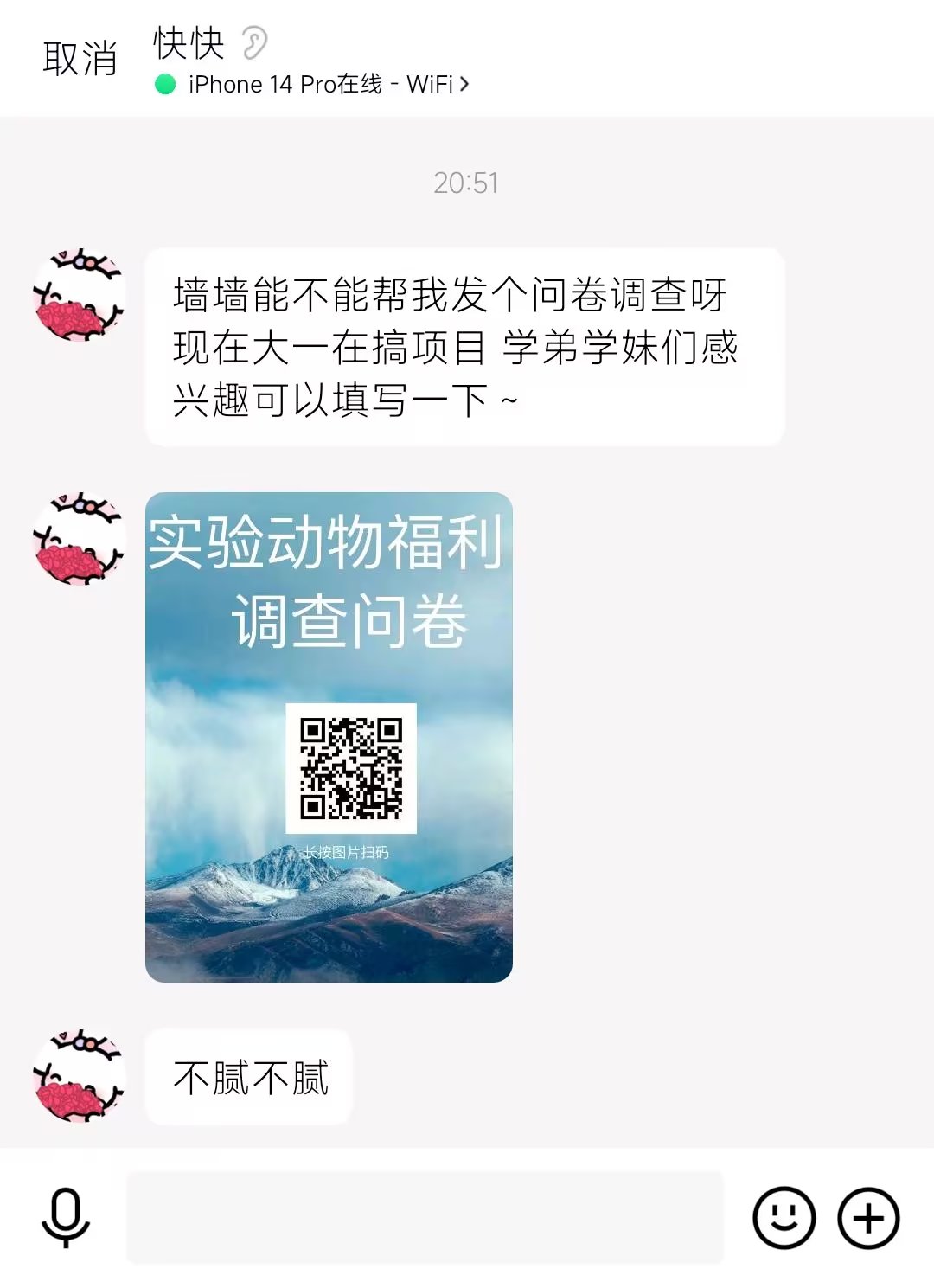Focus the message text field
The height and width of the screenshot is (1288, 934).
tap(424, 1217)
